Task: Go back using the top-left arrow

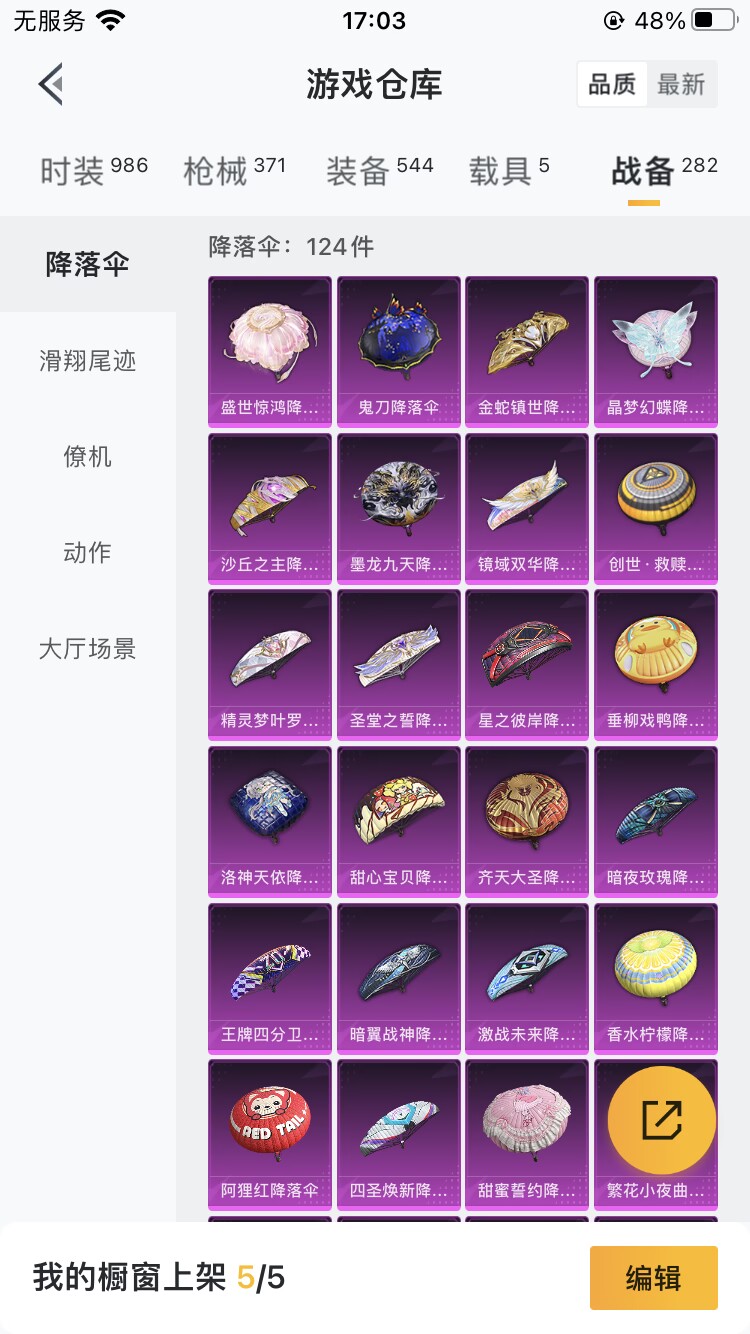Action: click(51, 84)
